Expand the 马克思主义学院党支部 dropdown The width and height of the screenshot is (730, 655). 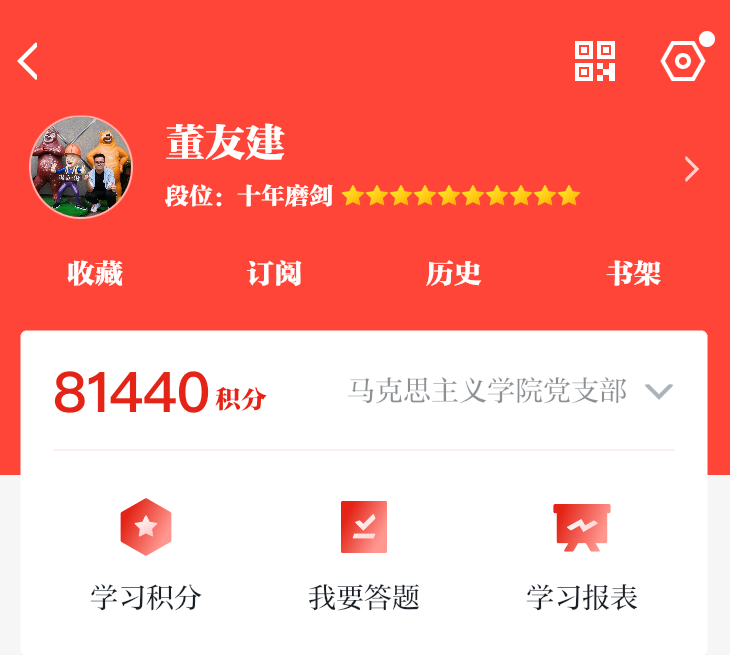click(x=658, y=391)
